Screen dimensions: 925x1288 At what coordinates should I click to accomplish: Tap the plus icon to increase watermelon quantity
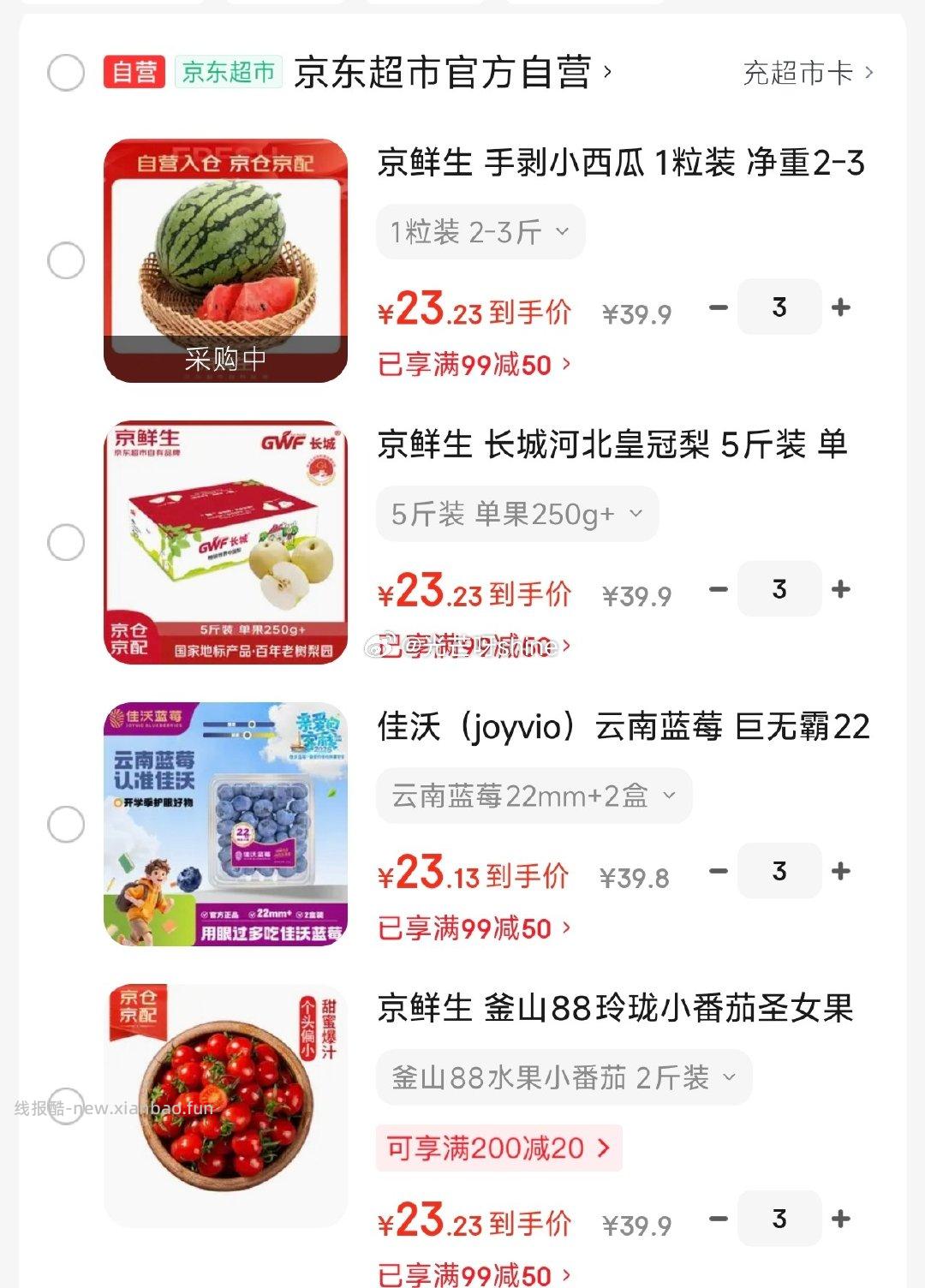click(842, 307)
